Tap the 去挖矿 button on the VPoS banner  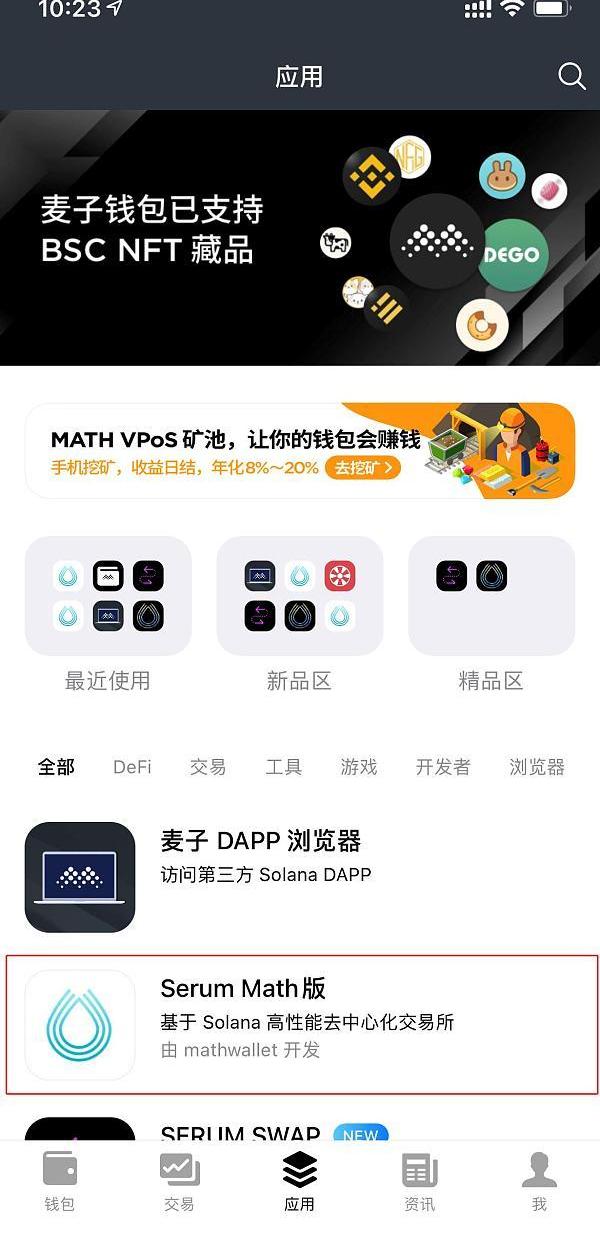(362, 467)
